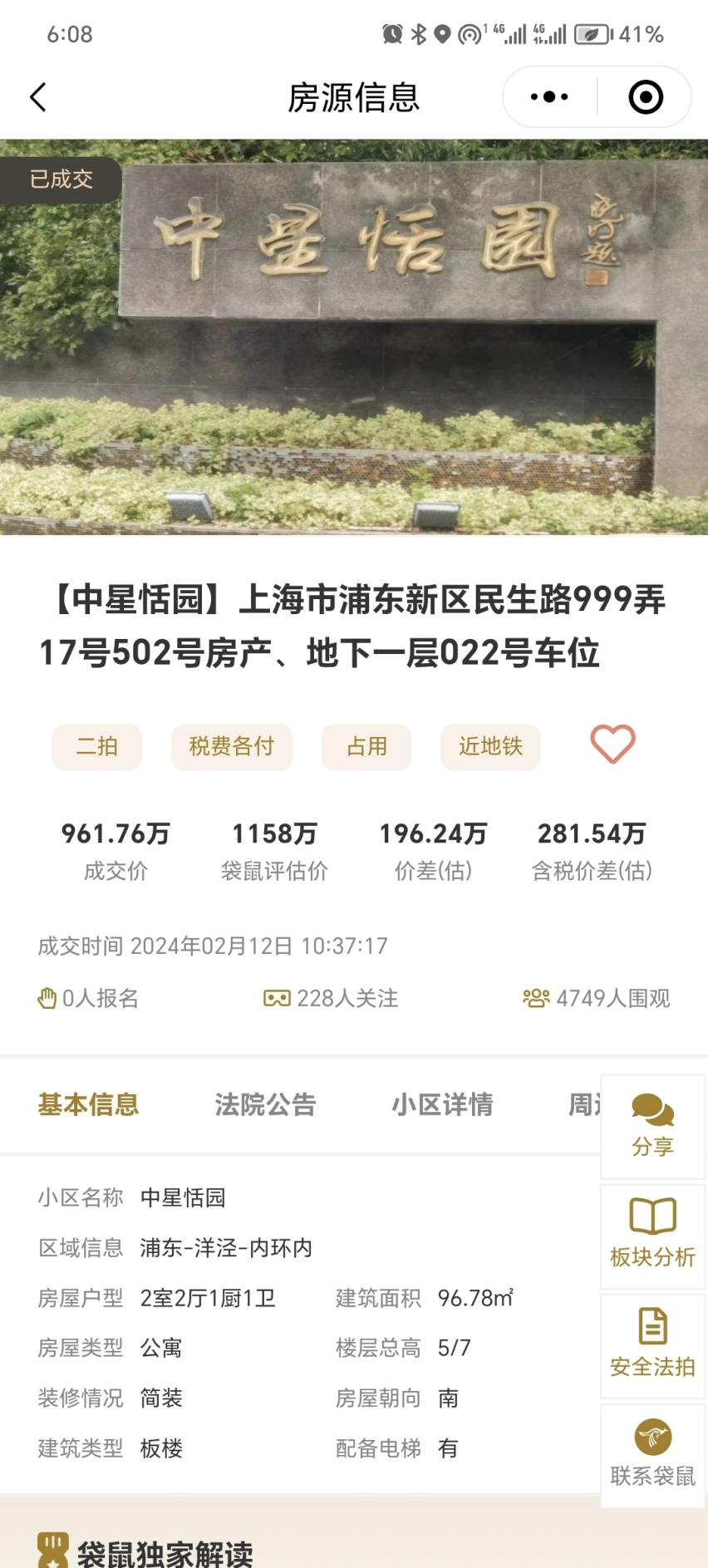The width and height of the screenshot is (708, 1568).
Task: Toggle the 占用 label
Action: [366, 746]
